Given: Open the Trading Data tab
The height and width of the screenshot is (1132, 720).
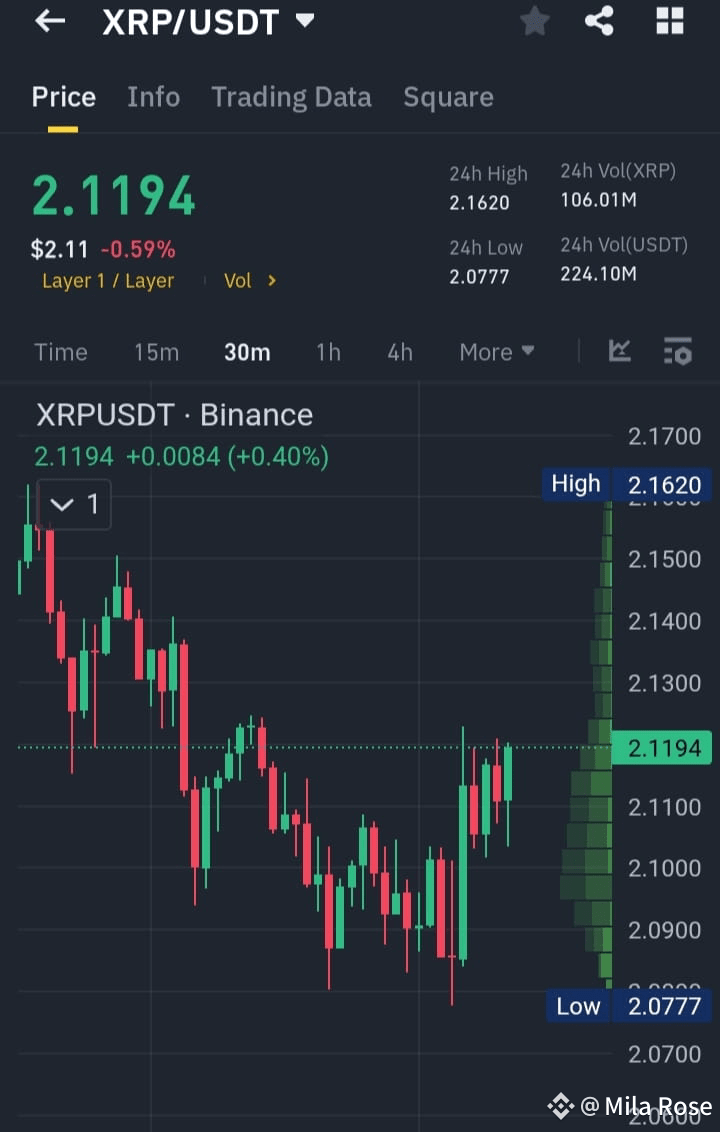Looking at the screenshot, I should (291, 96).
